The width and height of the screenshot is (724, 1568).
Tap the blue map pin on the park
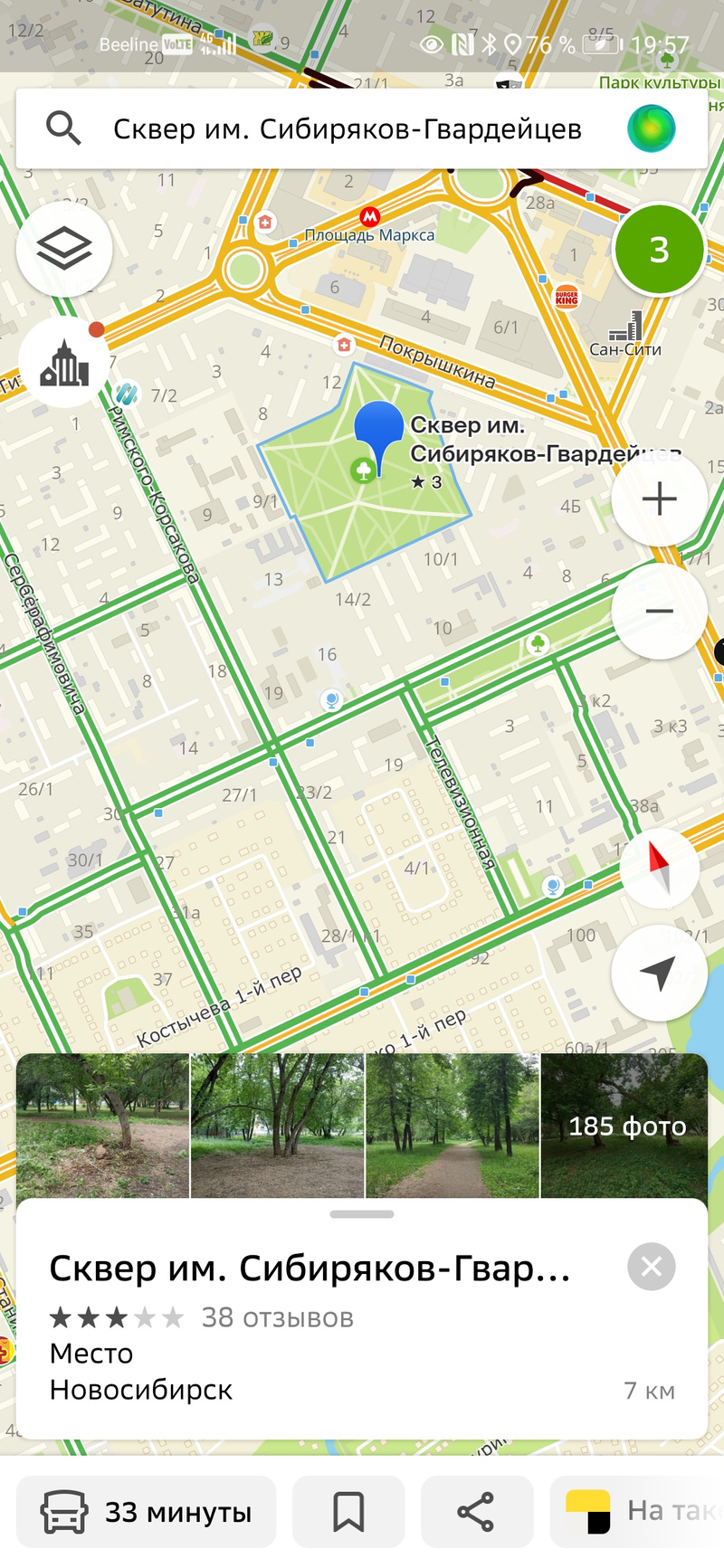click(378, 431)
